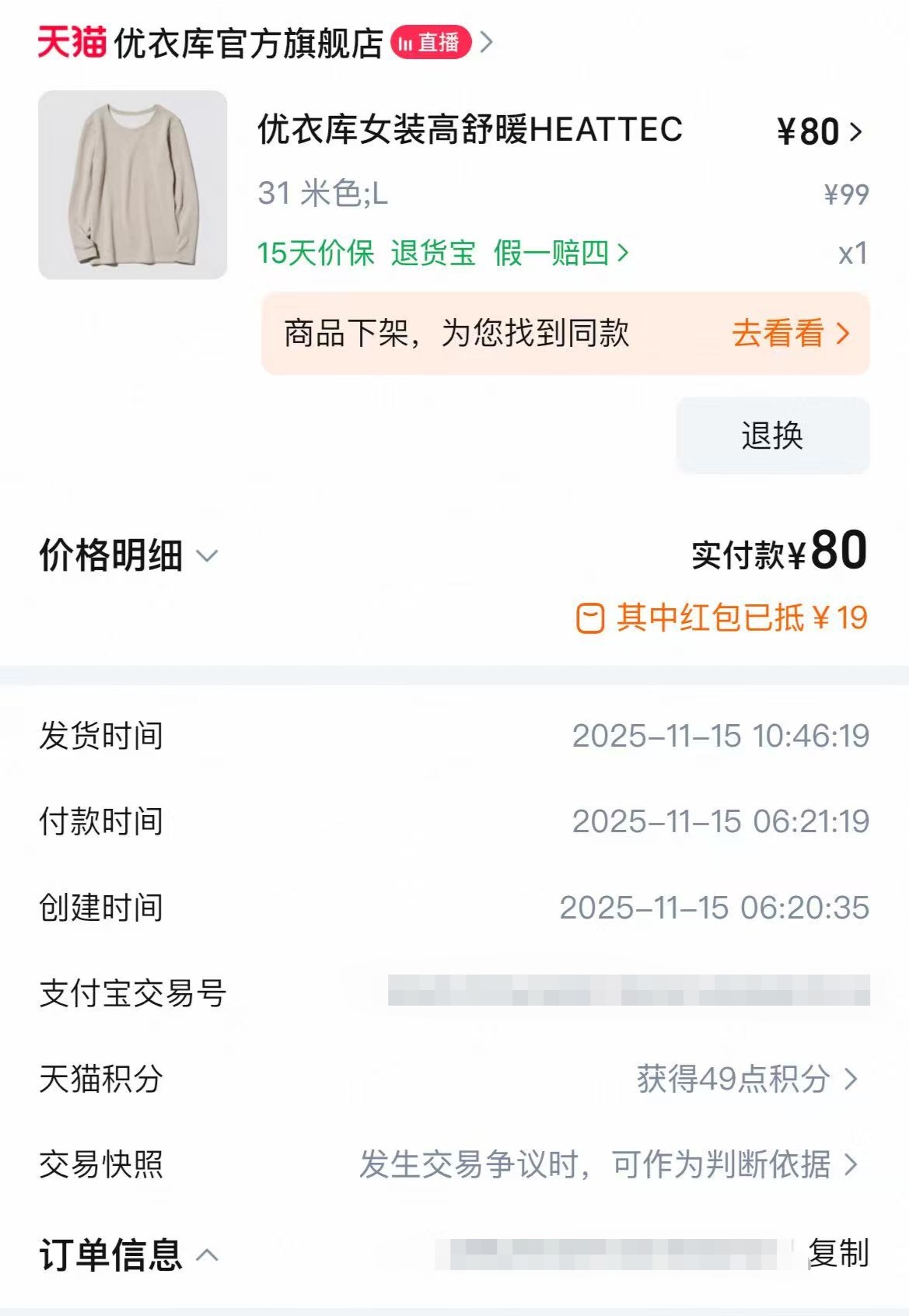Open 天猫积分 points details
This screenshot has height=1316, width=909.
[746, 1079]
